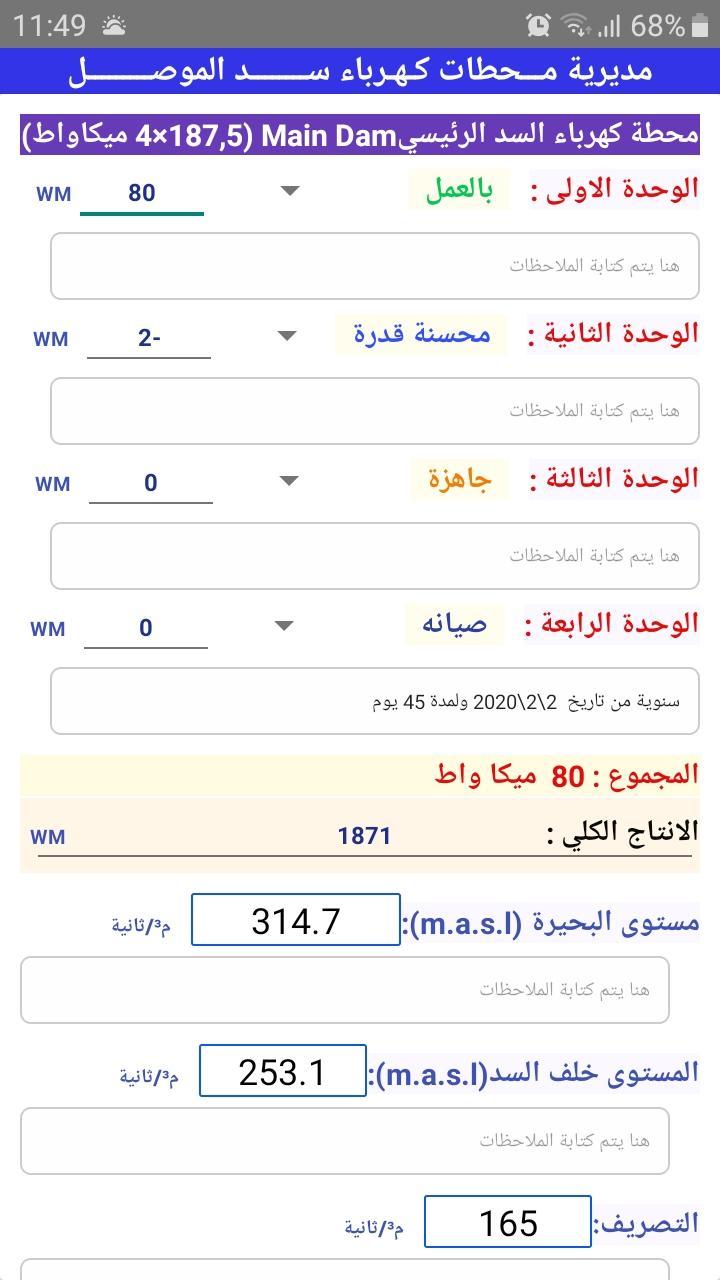Edit the downstream level value 253.1

pos(283,1071)
